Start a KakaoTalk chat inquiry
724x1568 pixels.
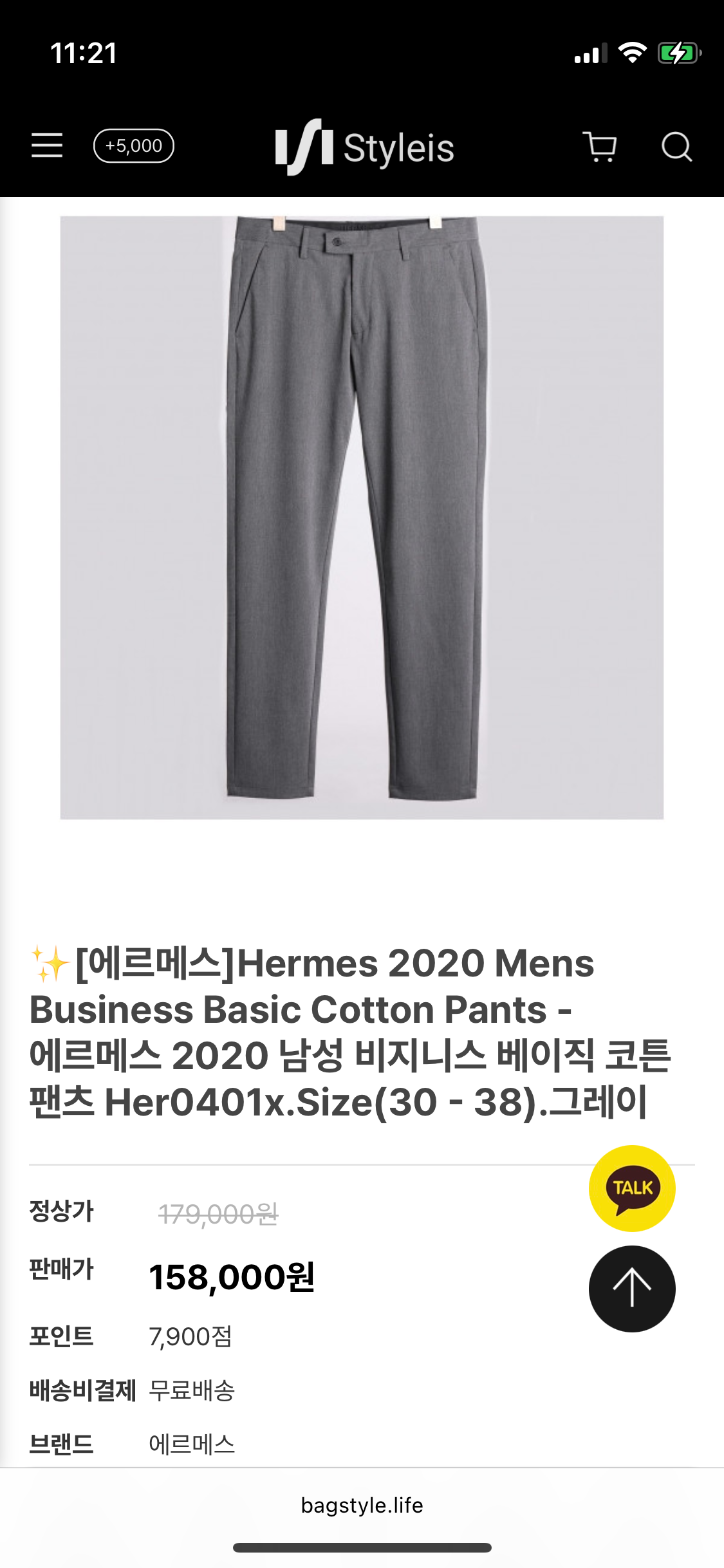click(632, 1188)
